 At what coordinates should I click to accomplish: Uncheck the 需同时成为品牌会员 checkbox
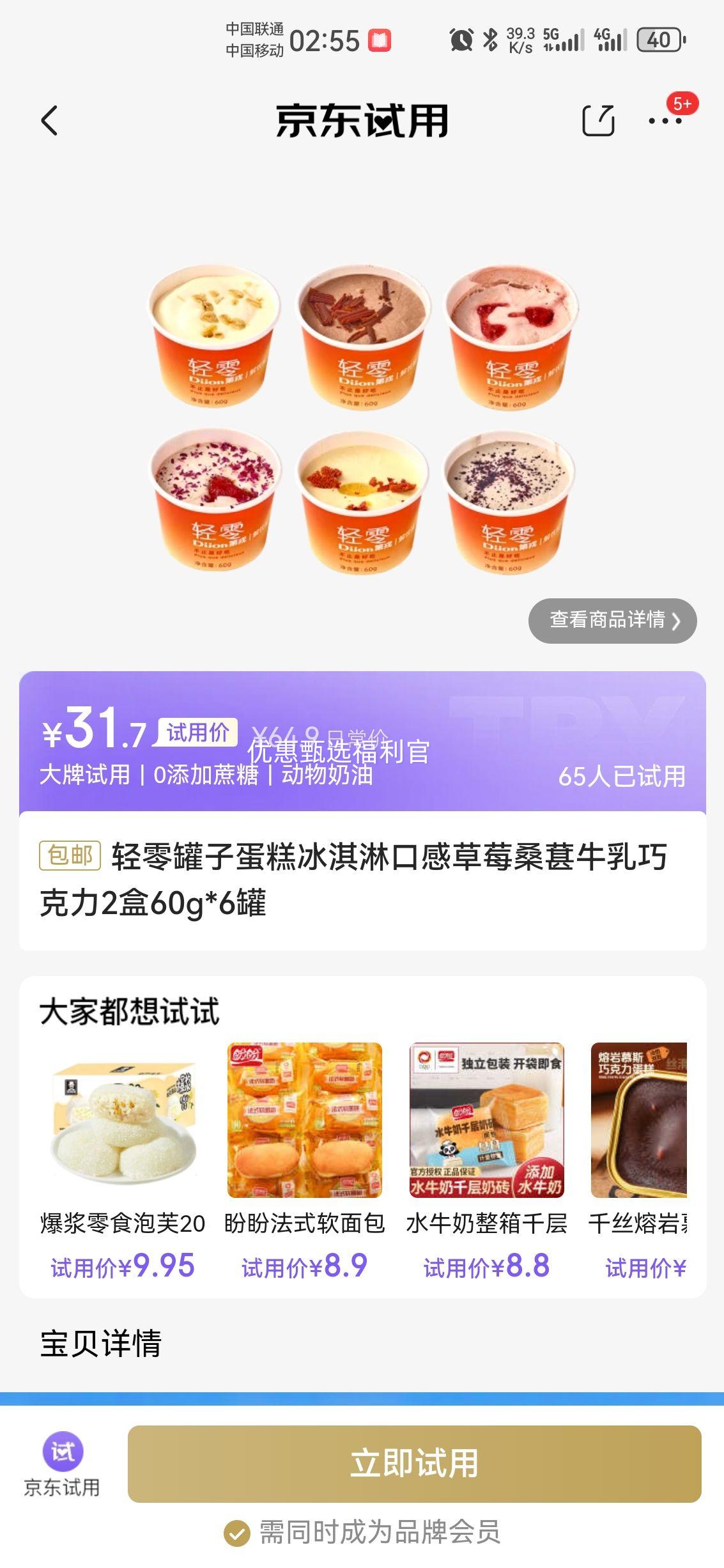click(237, 1533)
